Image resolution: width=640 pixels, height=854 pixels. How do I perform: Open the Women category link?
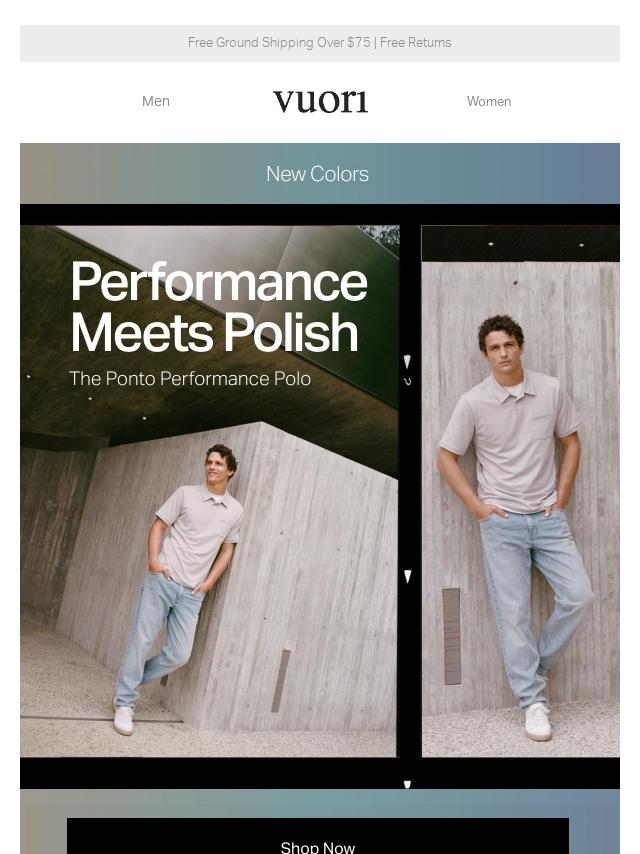pyautogui.click(x=488, y=101)
